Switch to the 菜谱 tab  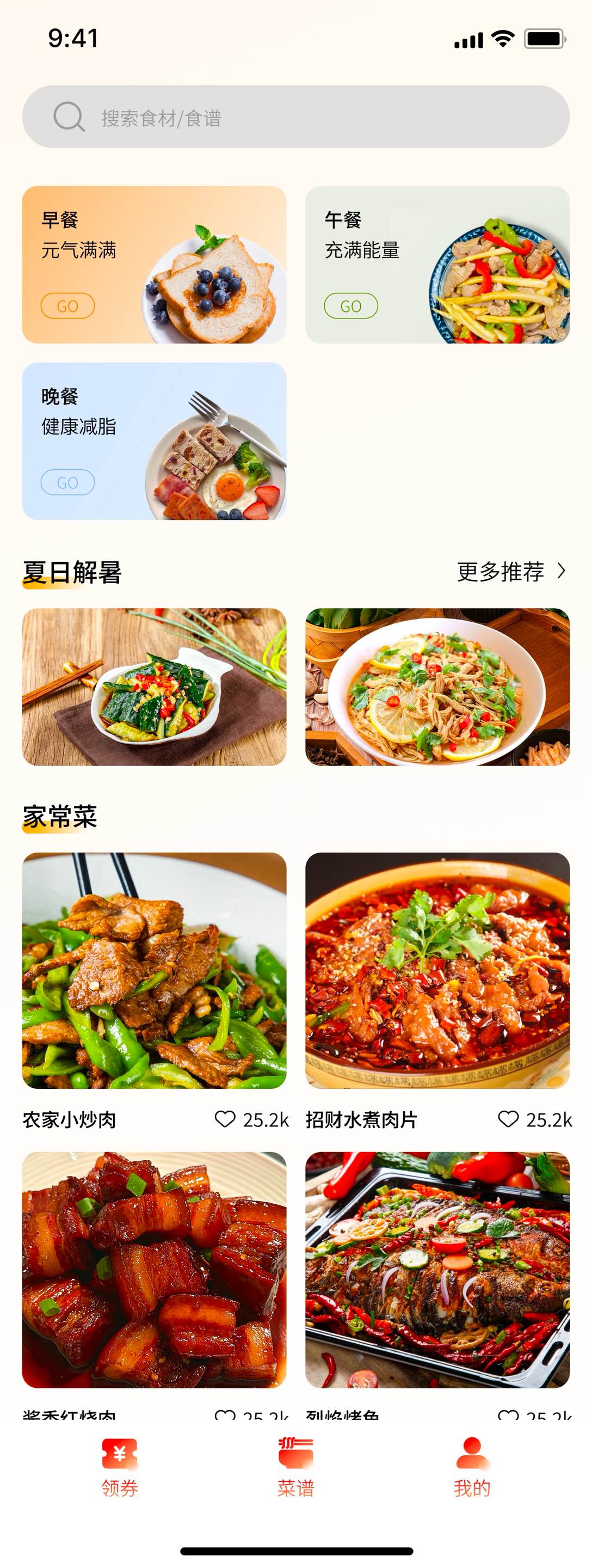coord(295,1467)
